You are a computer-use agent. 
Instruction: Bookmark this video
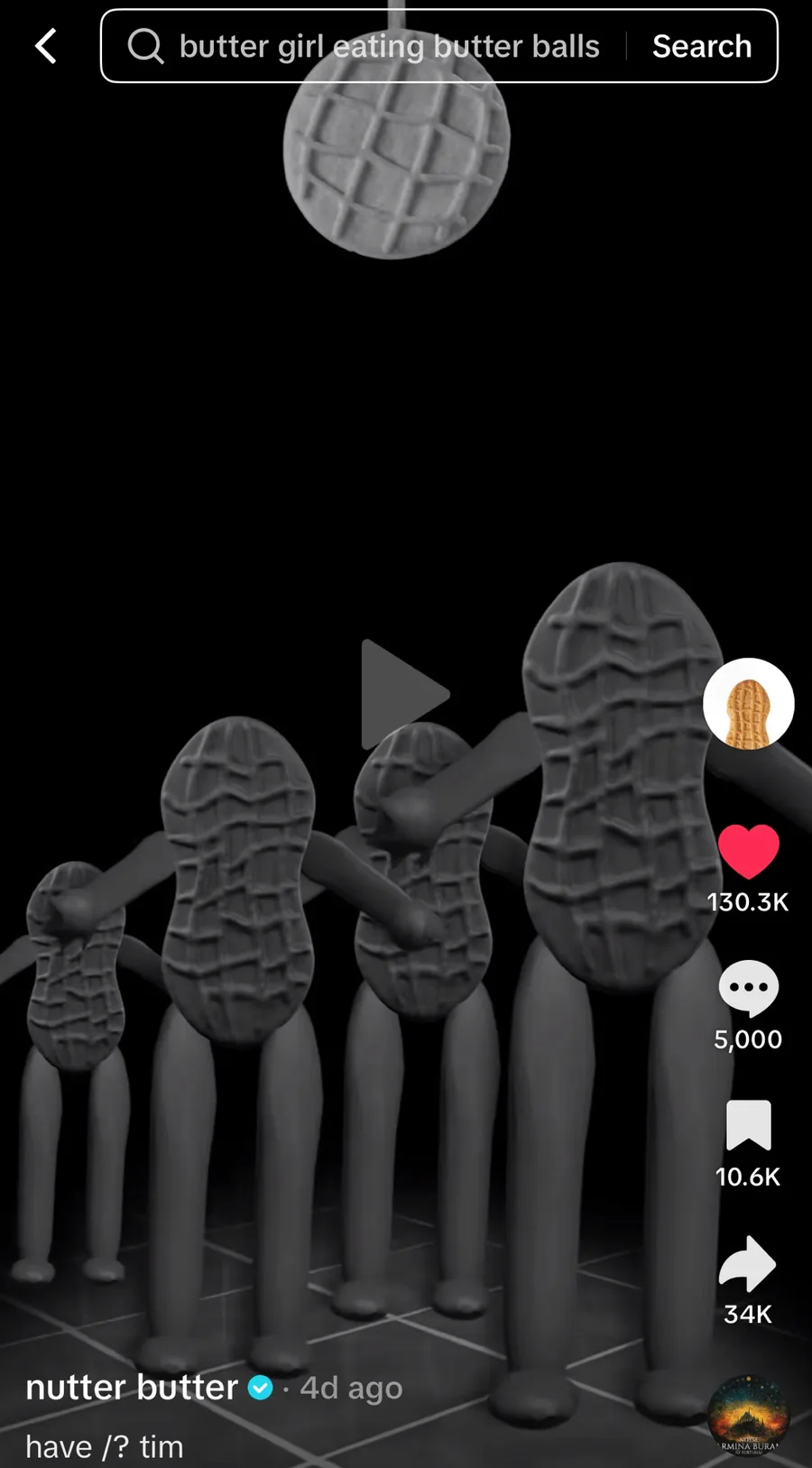749,1125
